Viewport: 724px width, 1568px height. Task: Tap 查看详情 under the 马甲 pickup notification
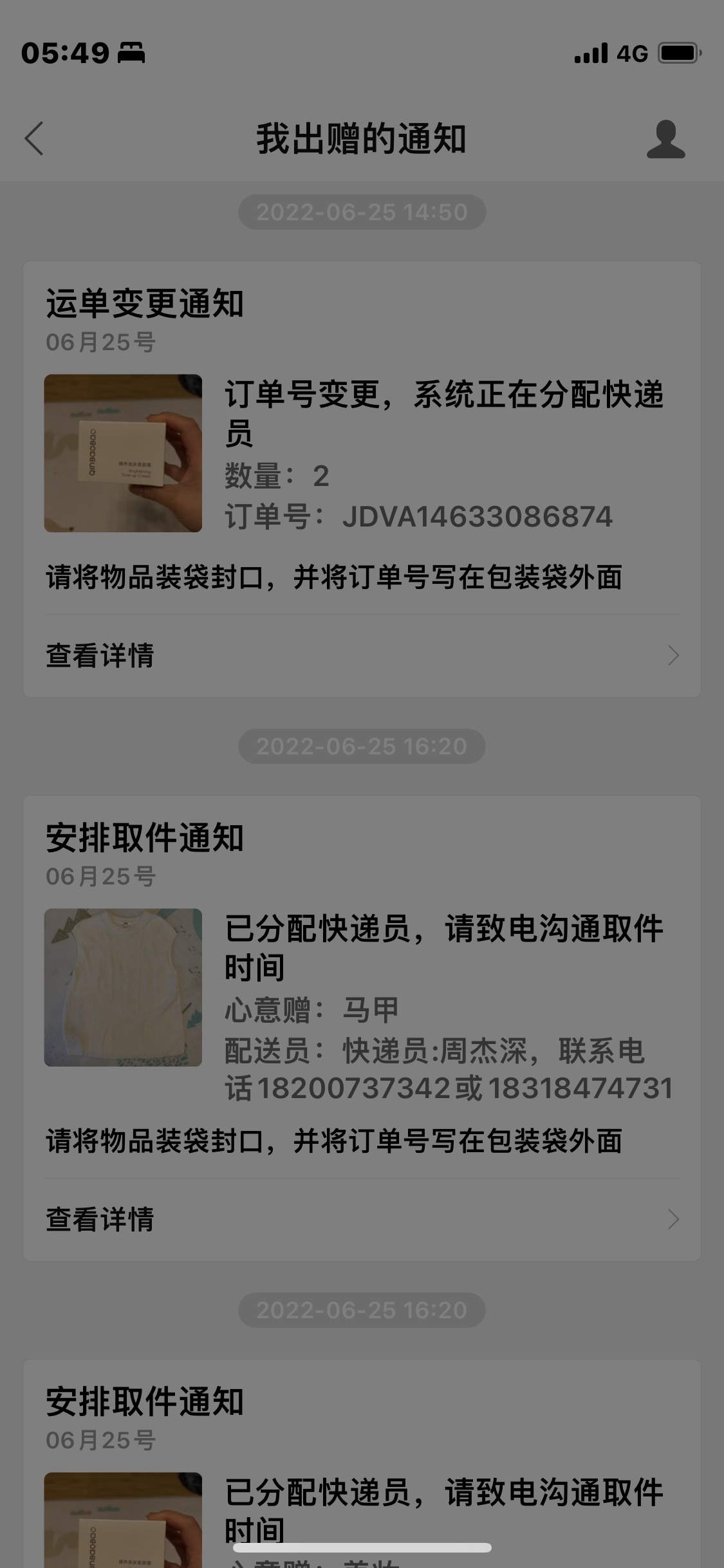(360, 1220)
